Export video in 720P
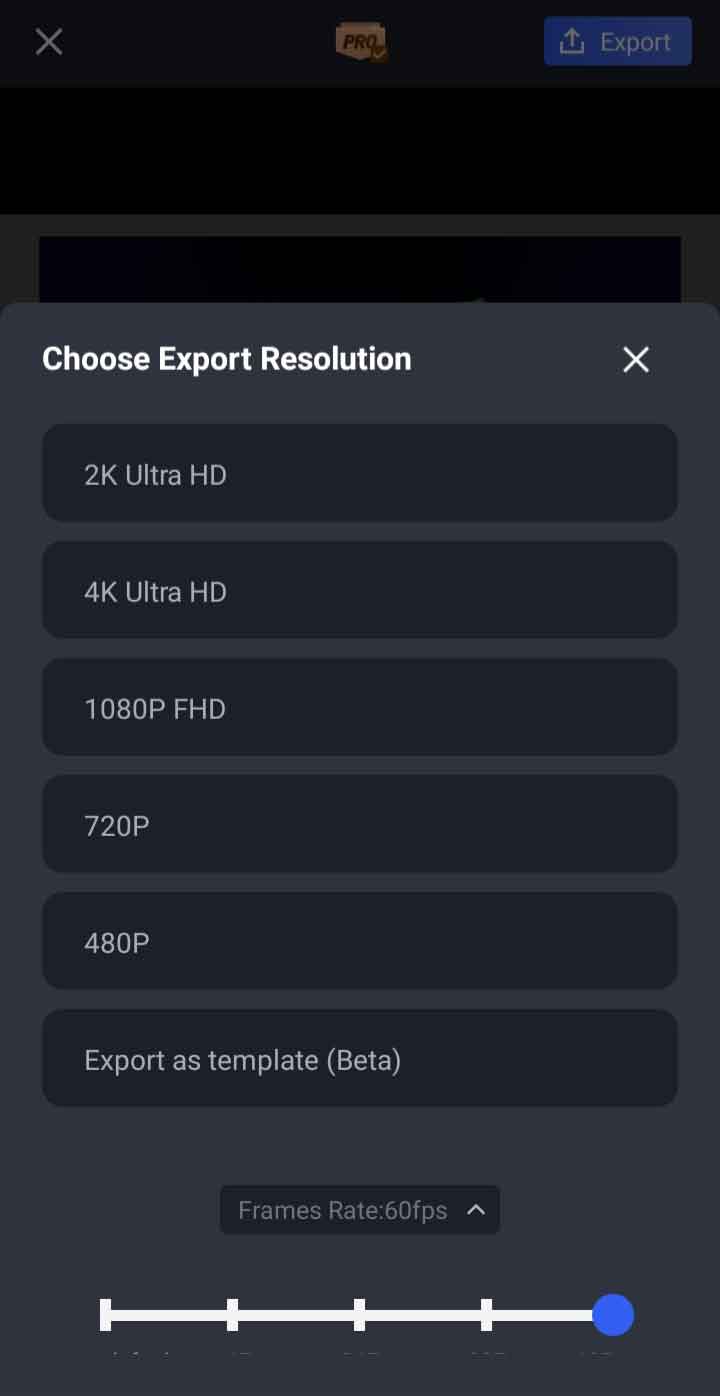The image size is (720, 1396). (x=360, y=824)
